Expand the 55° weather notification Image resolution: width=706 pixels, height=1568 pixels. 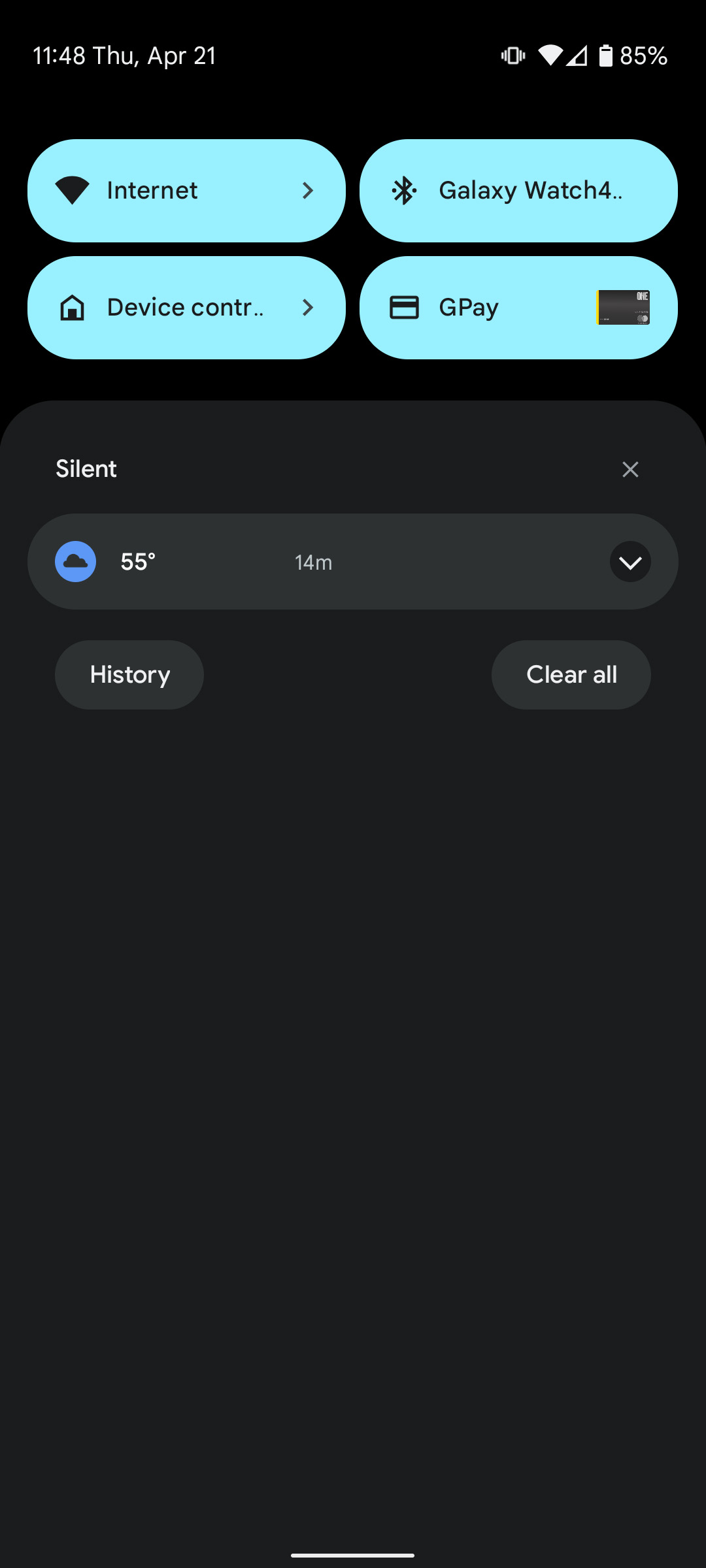click(630, 562)
